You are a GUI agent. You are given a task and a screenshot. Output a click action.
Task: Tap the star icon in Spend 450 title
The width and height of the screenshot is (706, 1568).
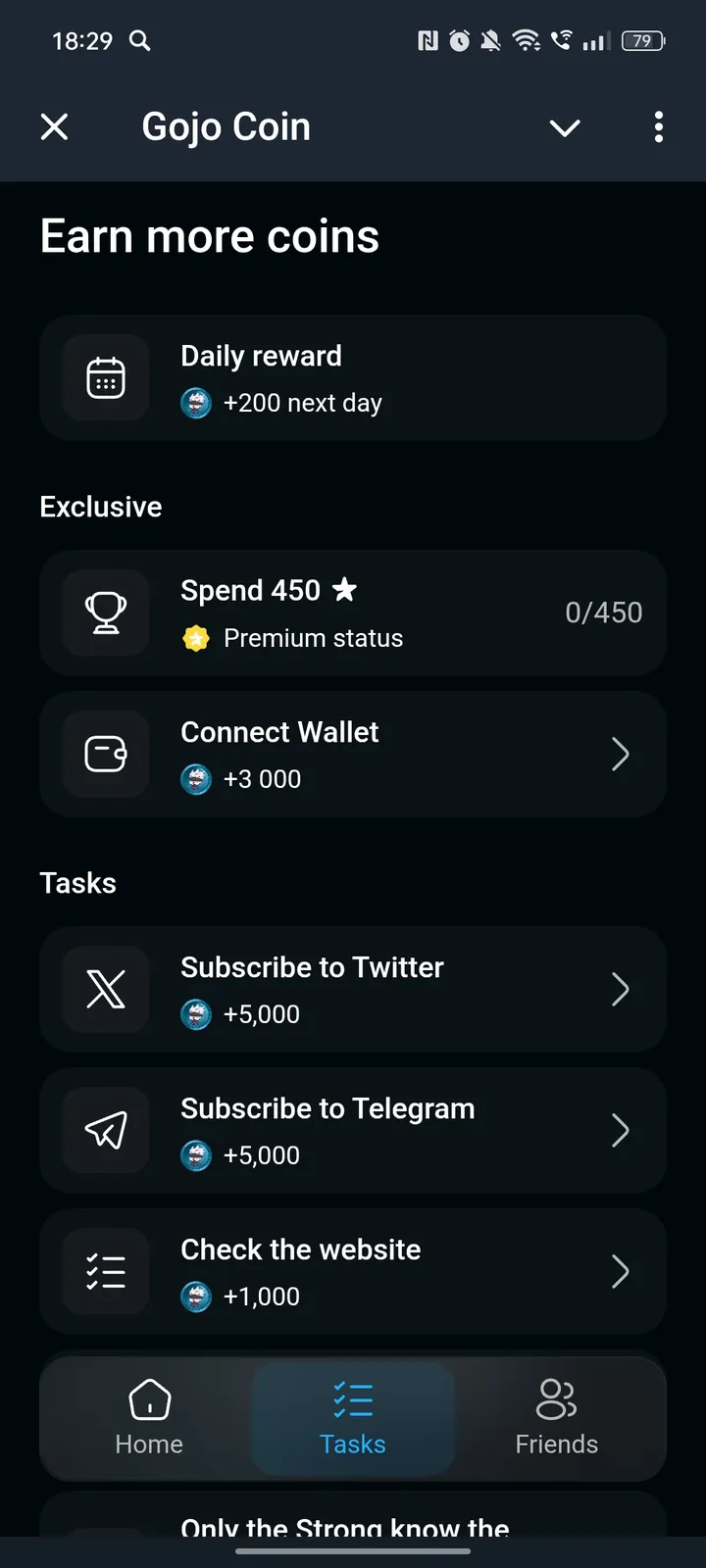coord(344,590)
